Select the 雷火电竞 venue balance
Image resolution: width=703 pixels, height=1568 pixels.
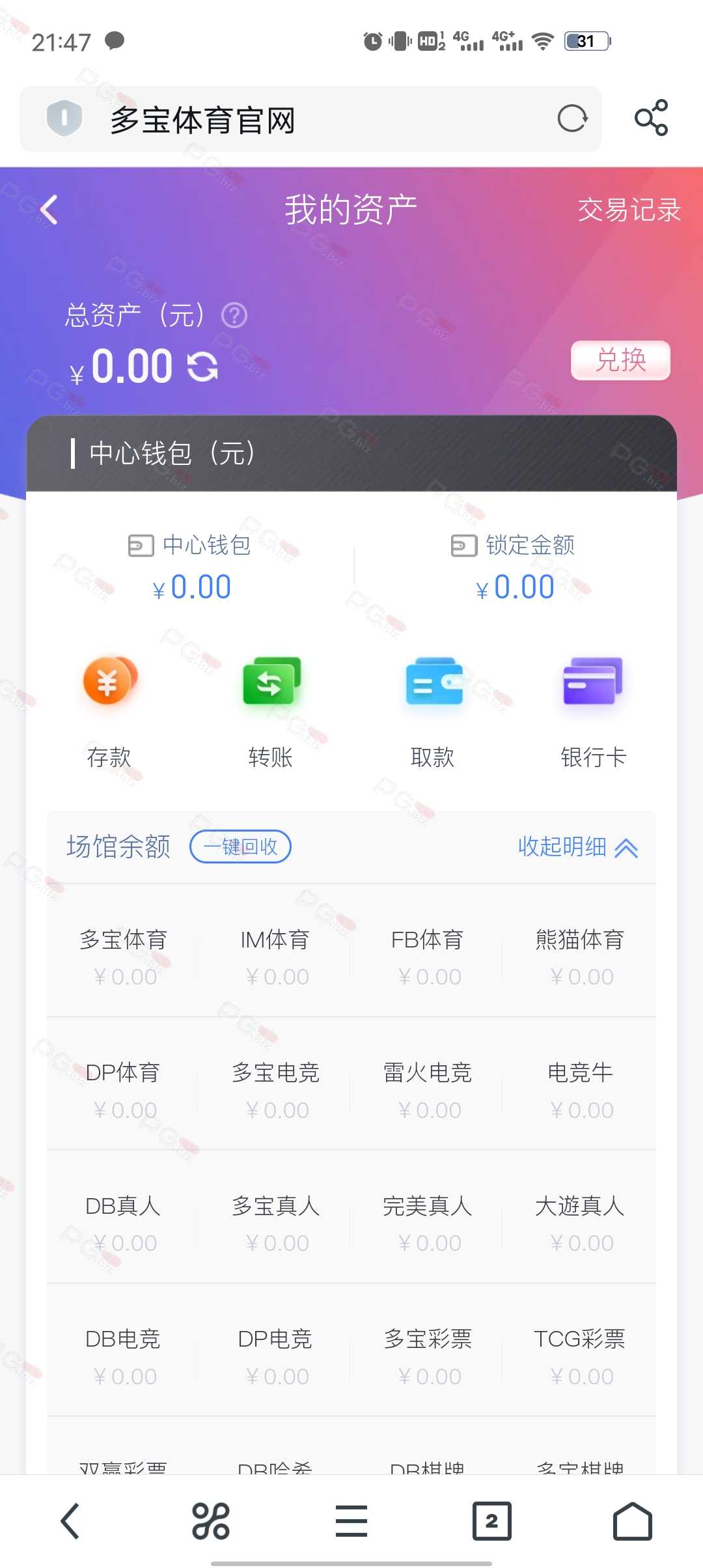pyautogui.click(x=428, y=1090)
